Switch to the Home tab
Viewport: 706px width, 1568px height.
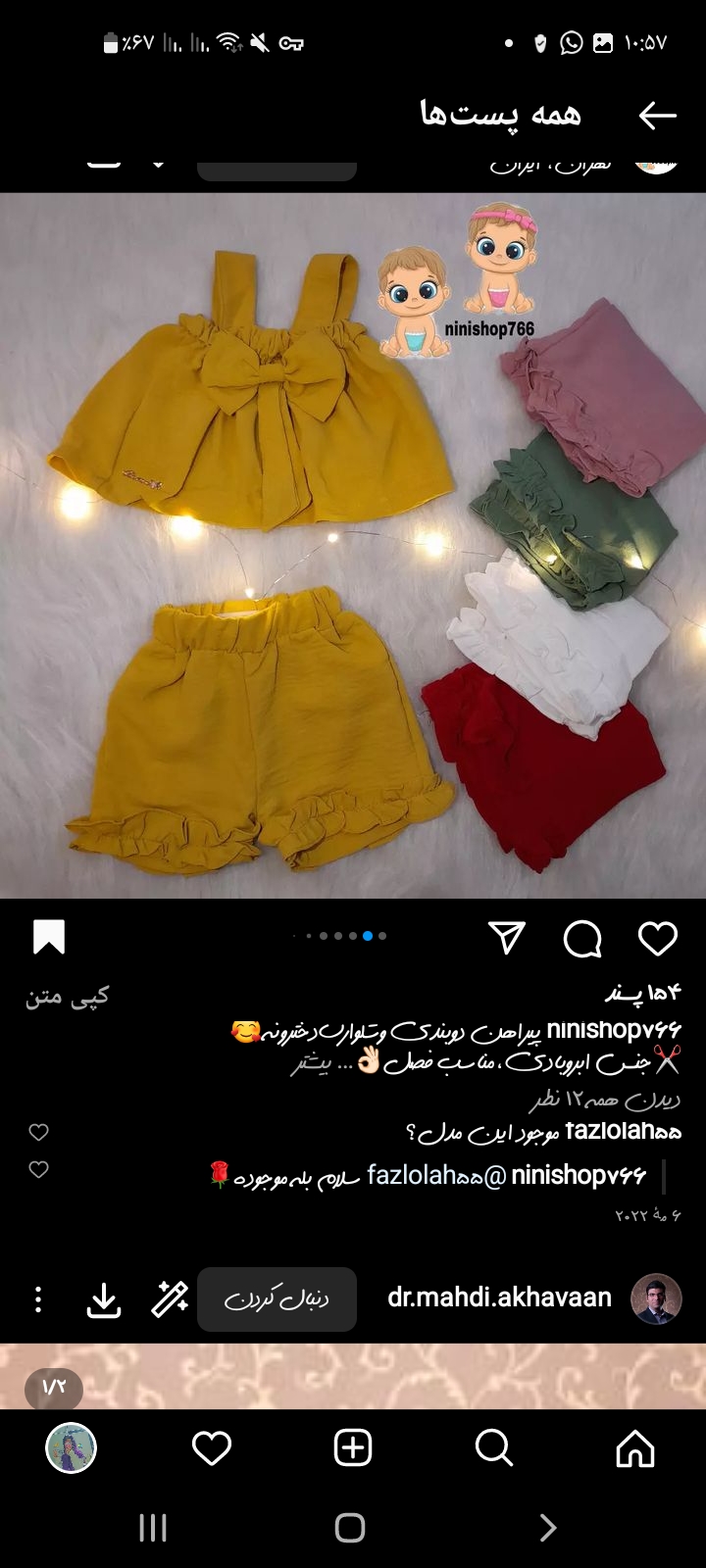coord(634,1447)
